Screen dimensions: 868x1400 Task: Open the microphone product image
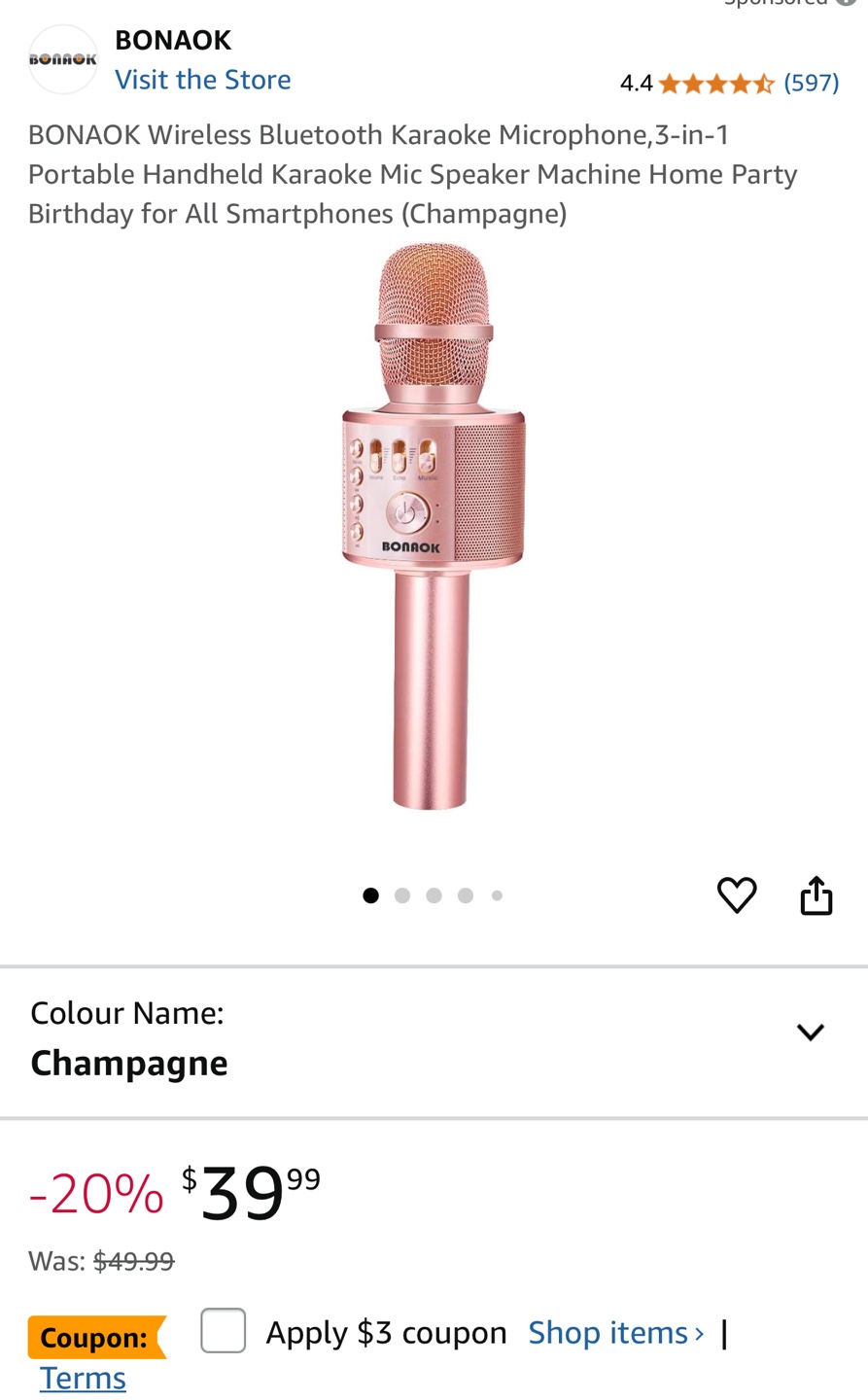[434, 526]
